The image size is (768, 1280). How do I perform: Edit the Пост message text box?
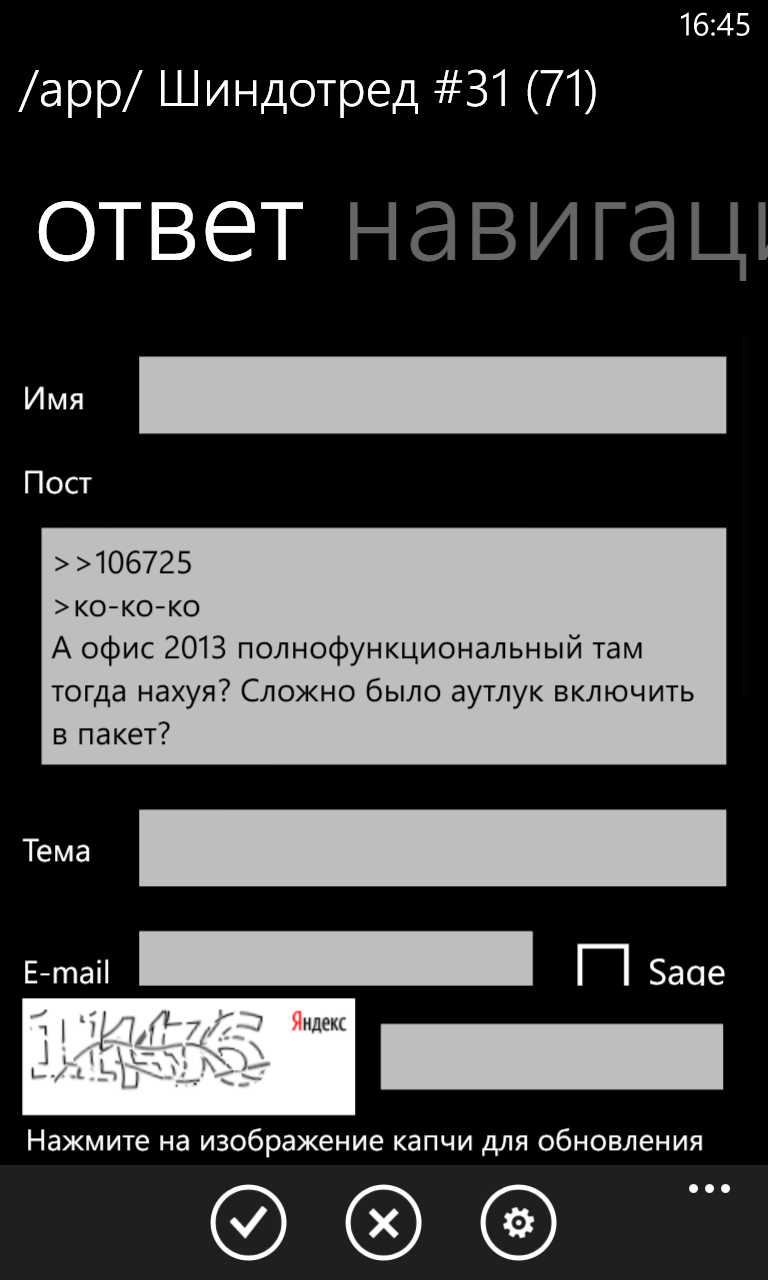pyautogui.click(x=384, y=646)
